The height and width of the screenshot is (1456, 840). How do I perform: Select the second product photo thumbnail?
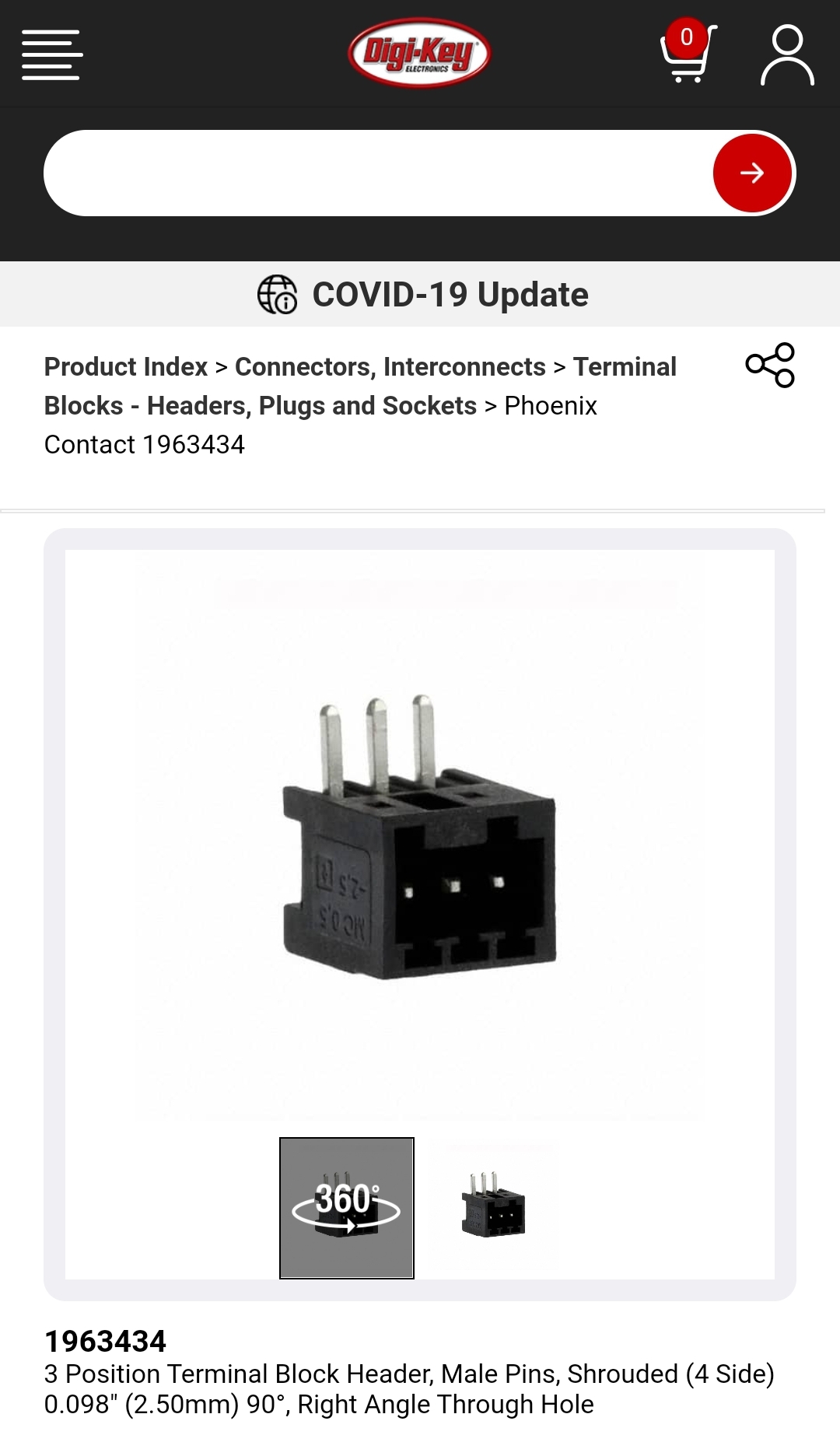[493, 1207]
